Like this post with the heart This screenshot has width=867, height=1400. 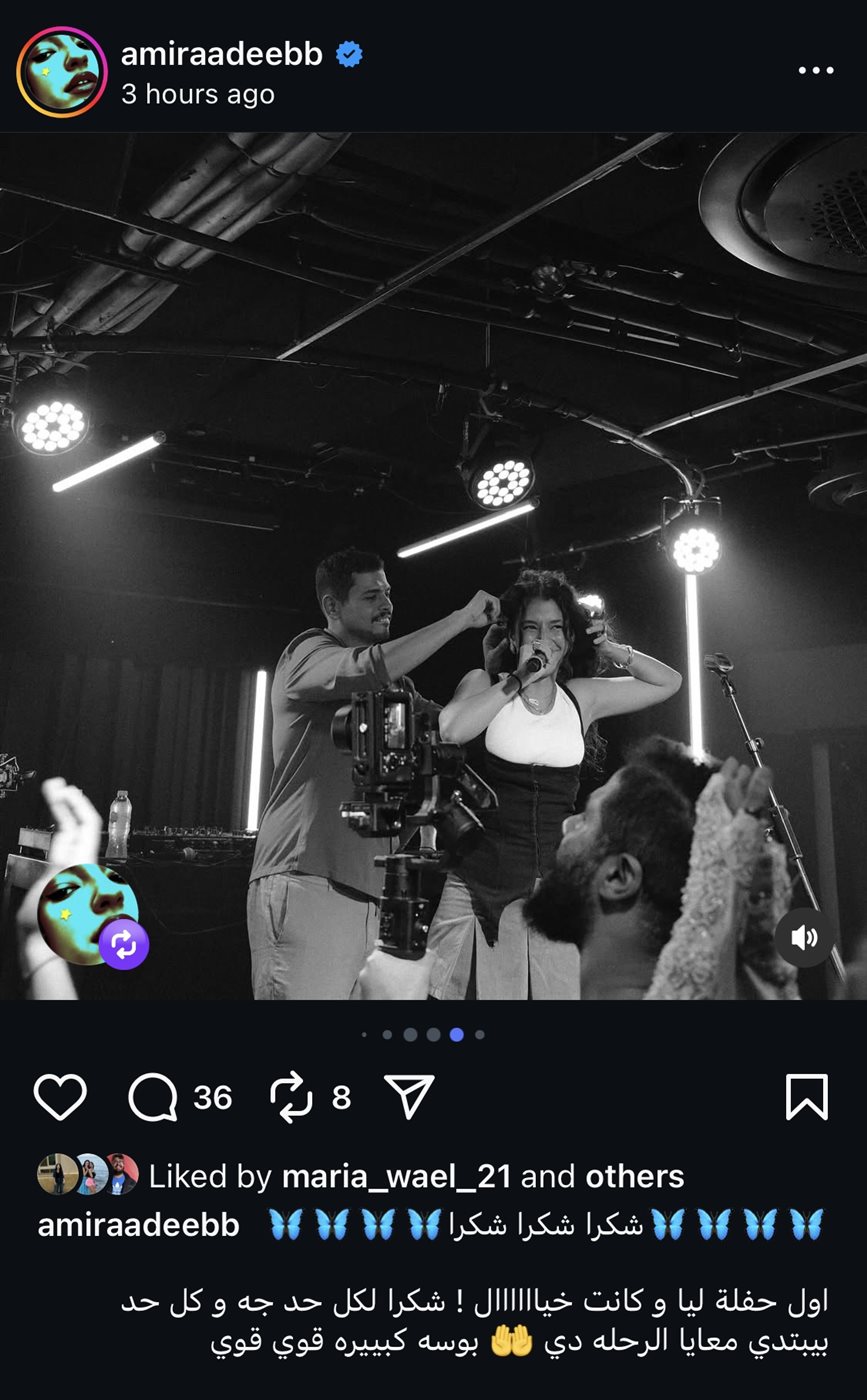click(60, 1097)
